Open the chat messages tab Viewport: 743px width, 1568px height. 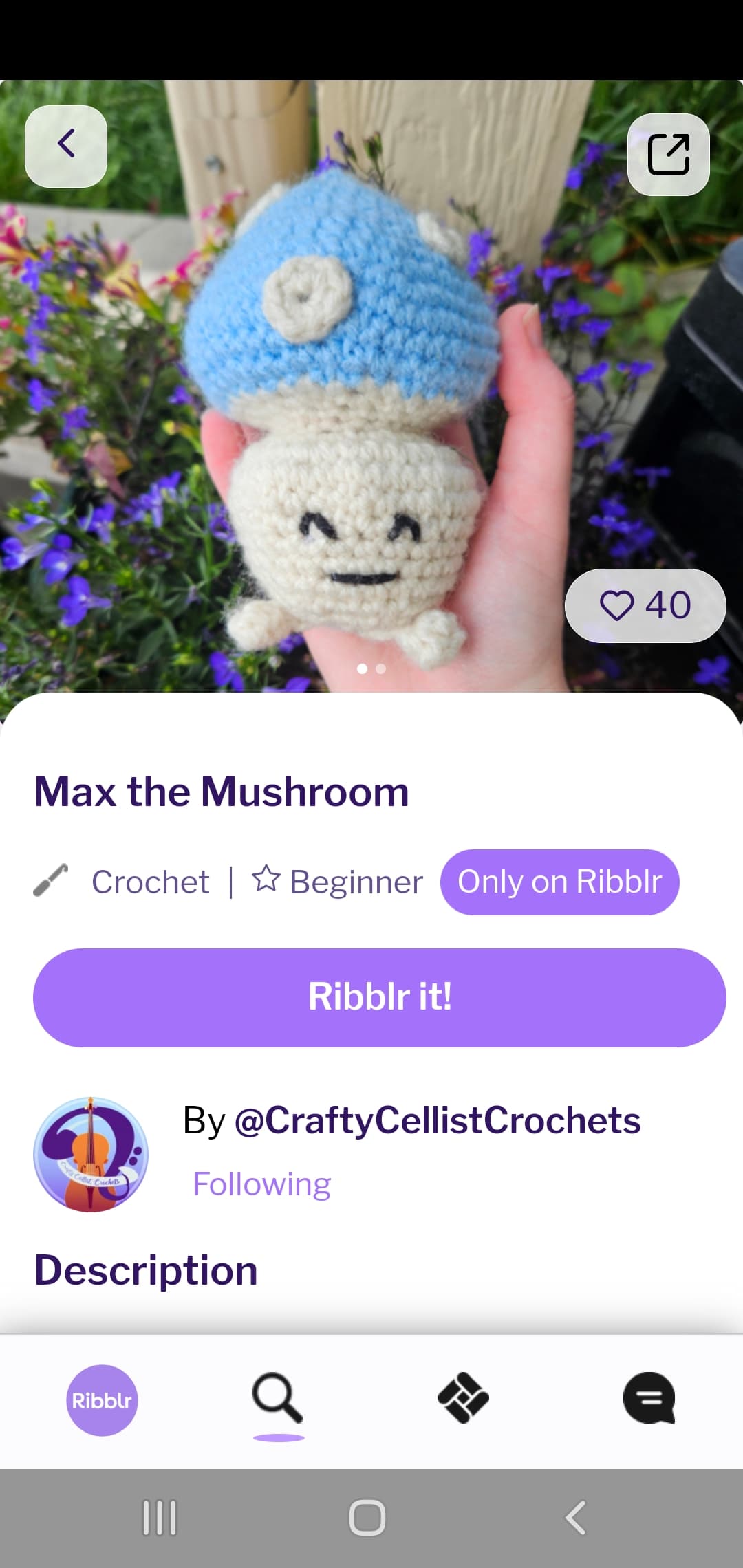649,1398
